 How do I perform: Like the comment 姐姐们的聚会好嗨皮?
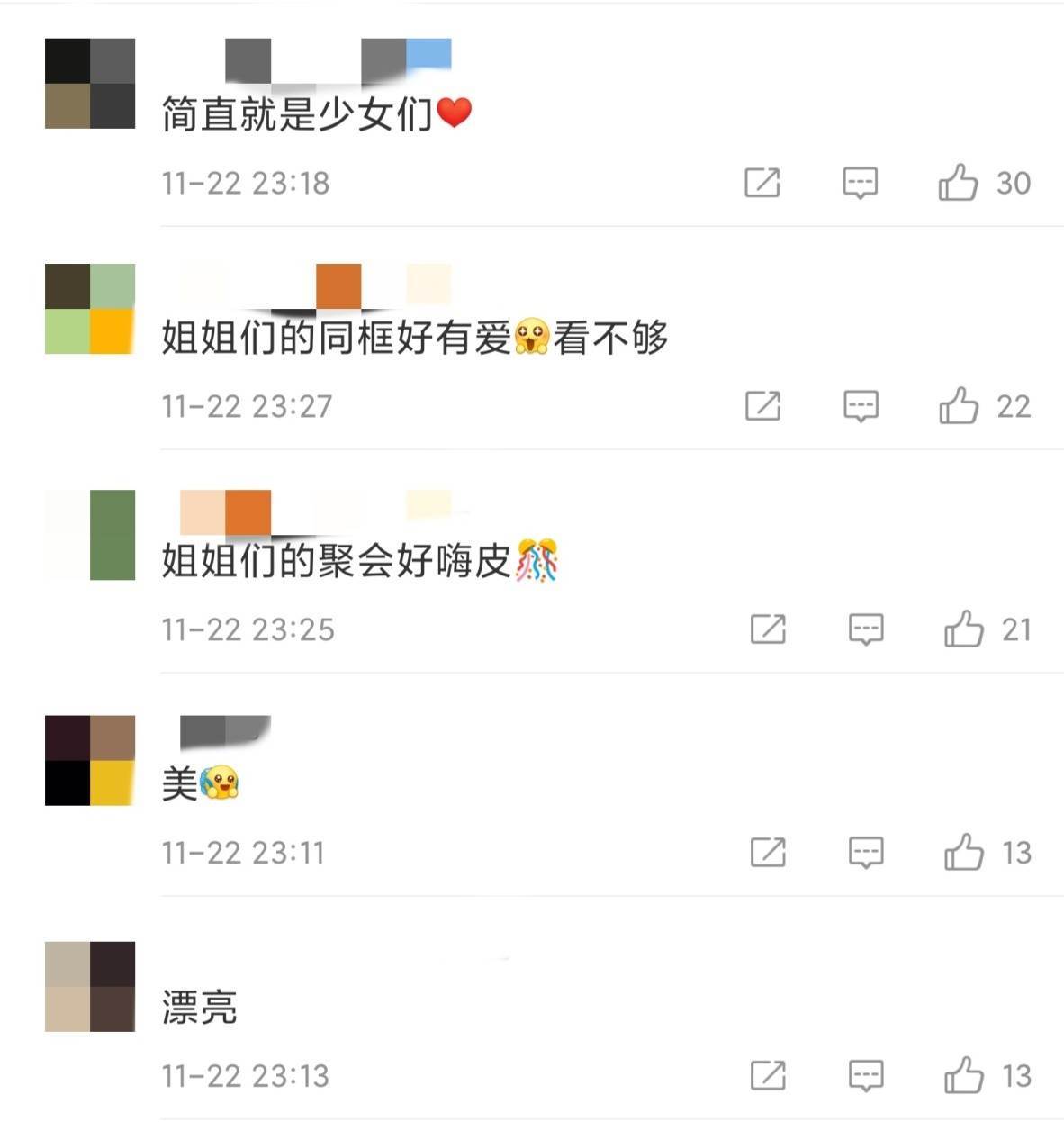[x=964, y=629]
